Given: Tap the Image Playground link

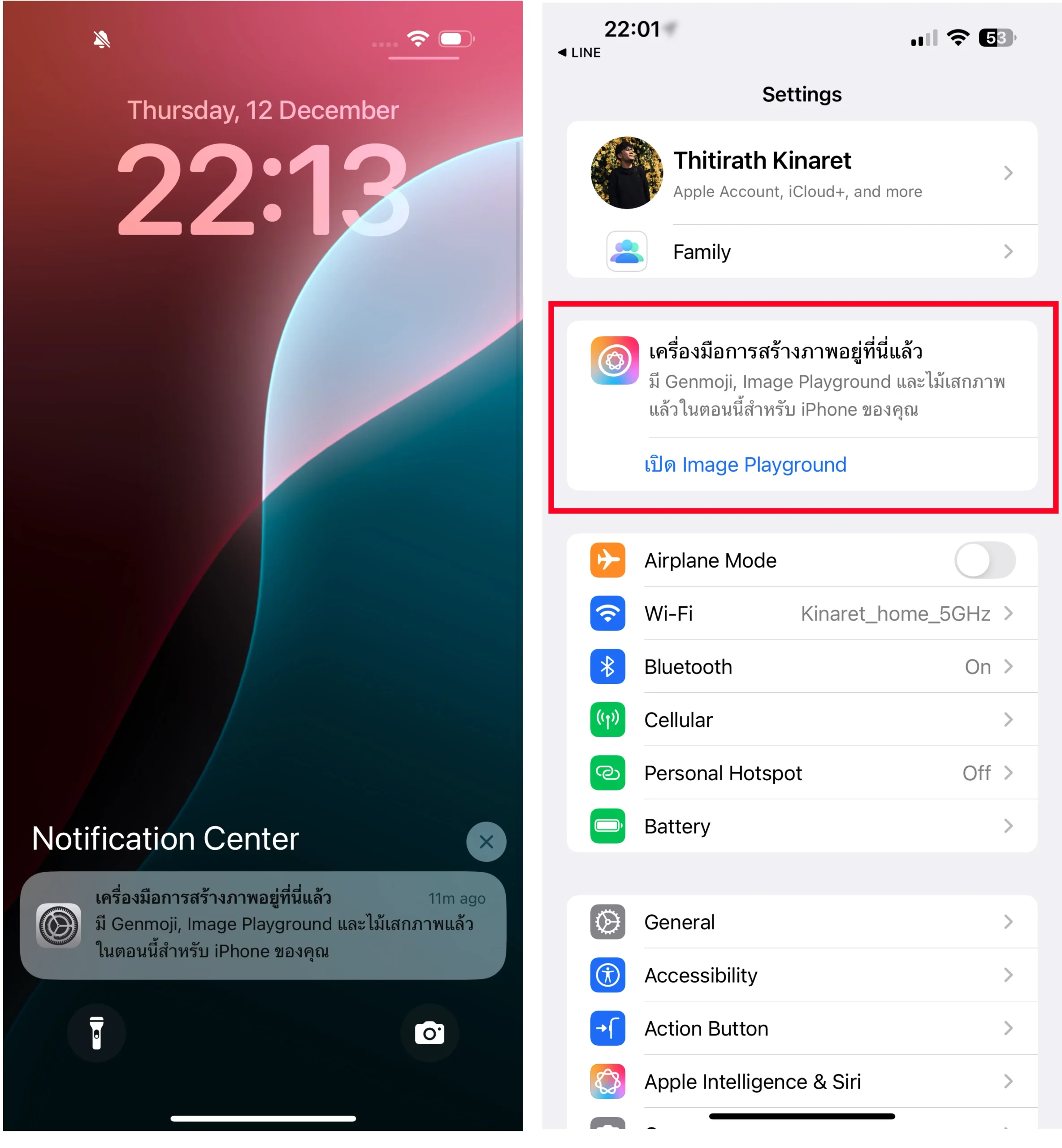Looking at the screenshot, I should pyautogui.click(x=745, y=465).
